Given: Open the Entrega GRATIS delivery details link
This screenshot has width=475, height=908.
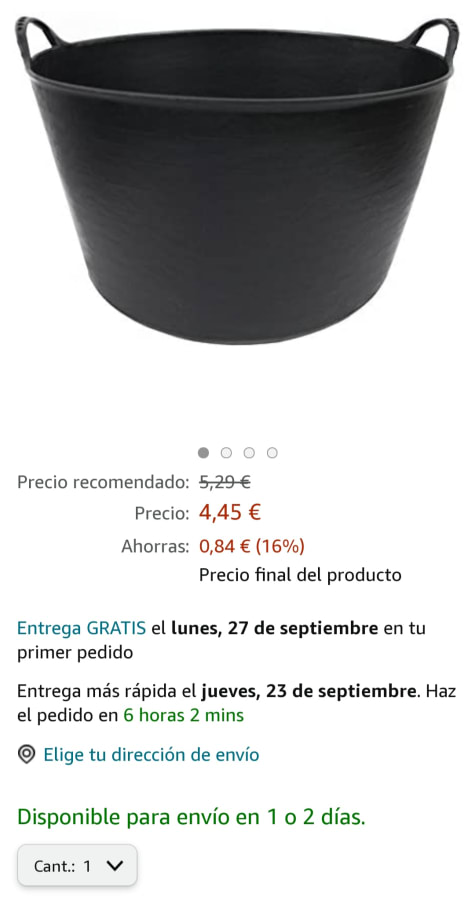Looking at the screenshot, I should [81, 628].
